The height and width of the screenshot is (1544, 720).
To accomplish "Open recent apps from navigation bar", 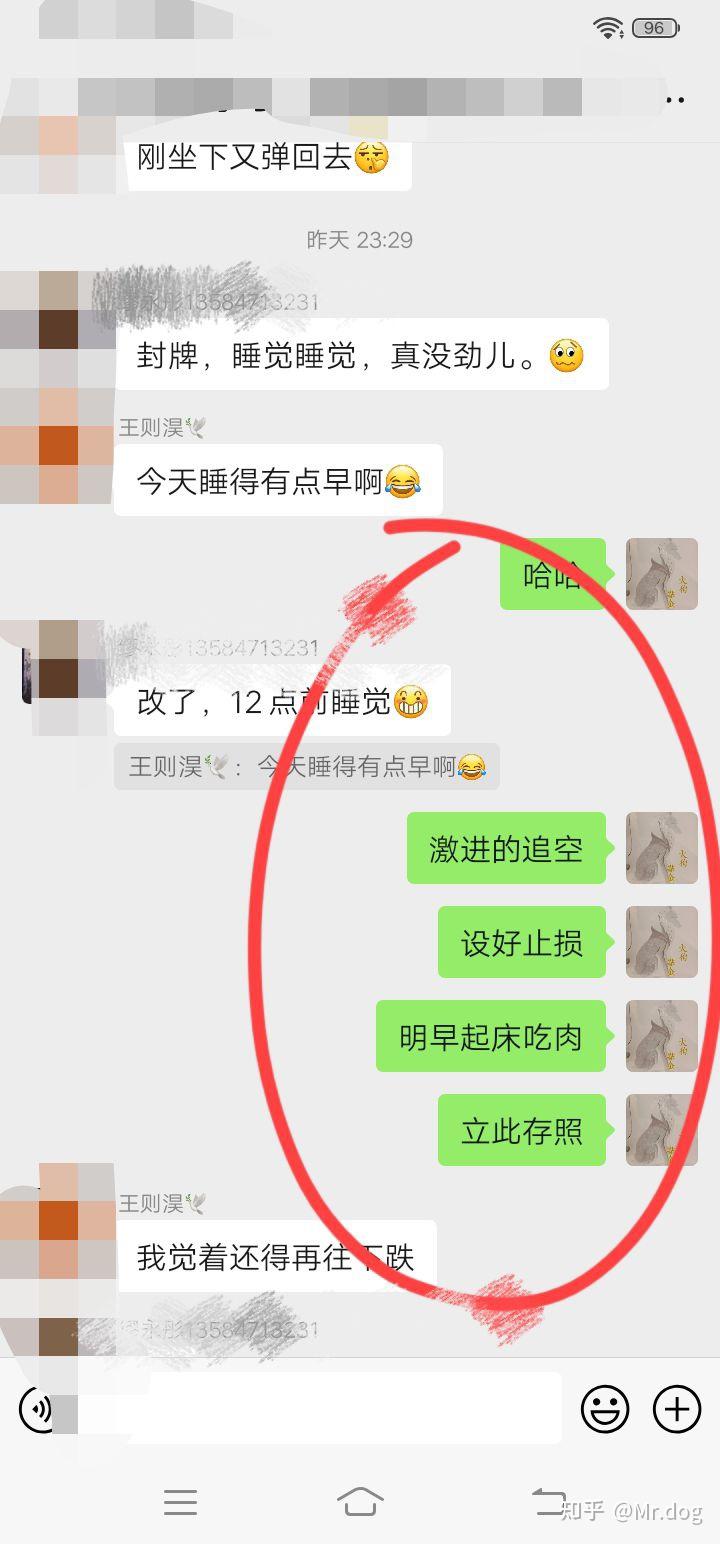I will tap(180, 1502).
